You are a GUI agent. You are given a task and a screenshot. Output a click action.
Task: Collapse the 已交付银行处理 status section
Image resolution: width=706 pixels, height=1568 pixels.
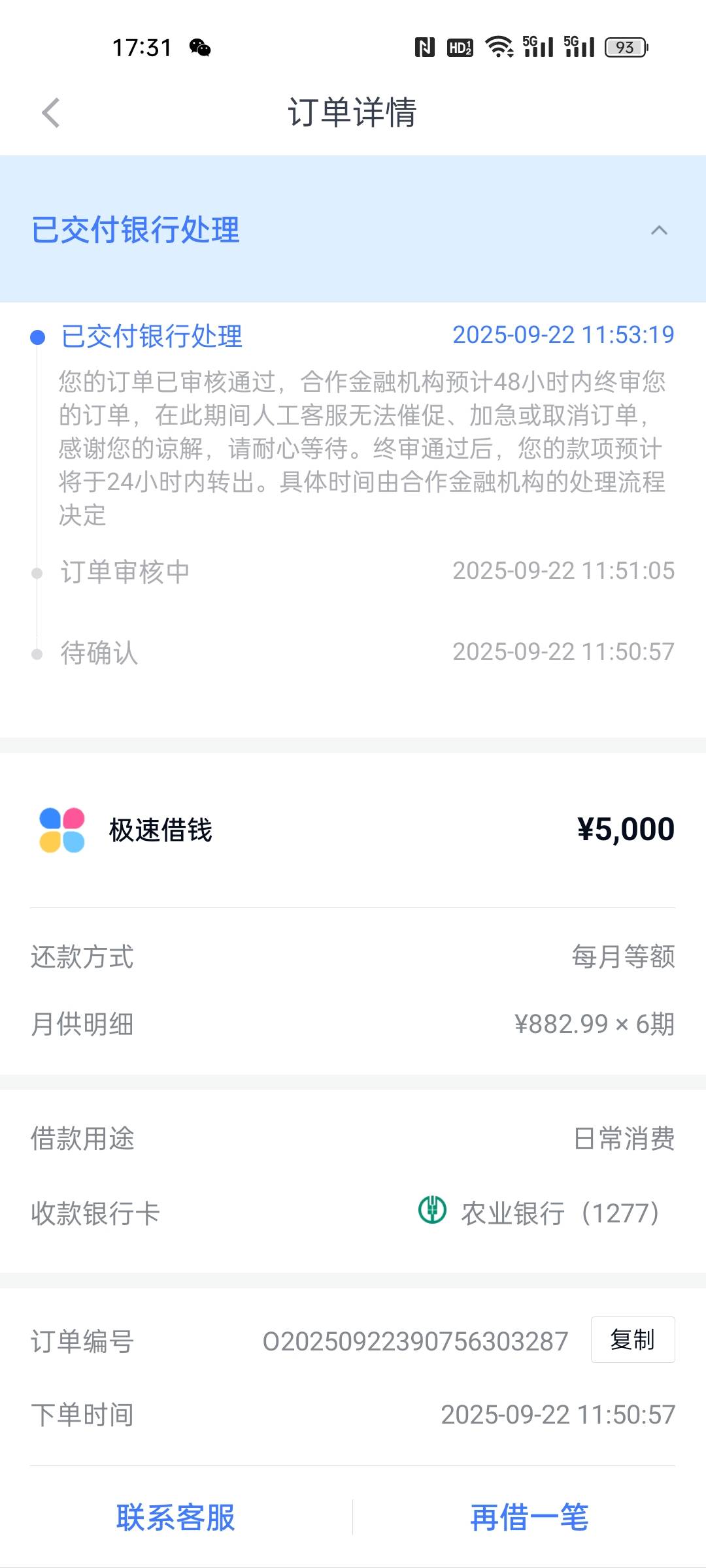[x=659, y=230]
